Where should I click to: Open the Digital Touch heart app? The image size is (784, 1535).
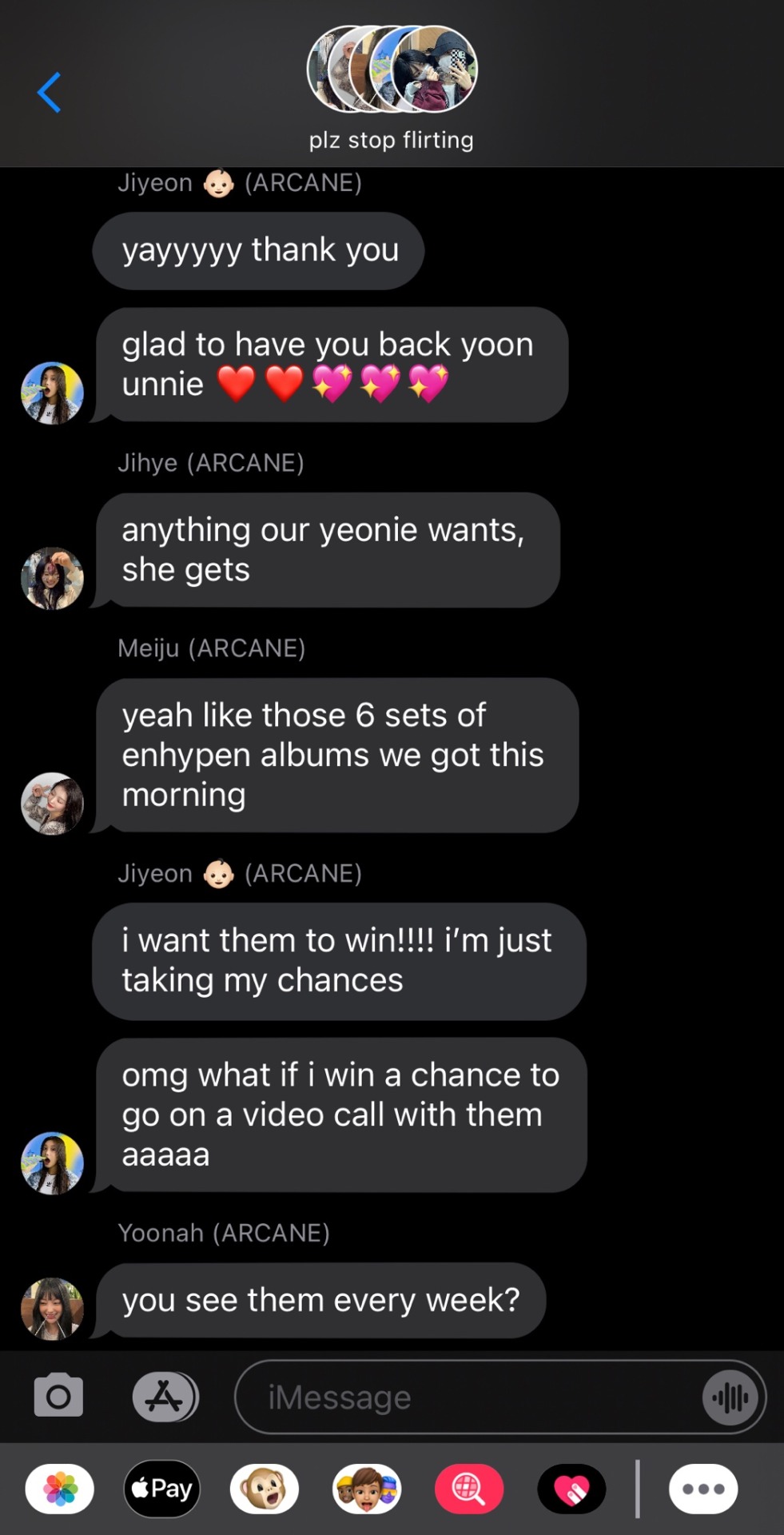571,1489
